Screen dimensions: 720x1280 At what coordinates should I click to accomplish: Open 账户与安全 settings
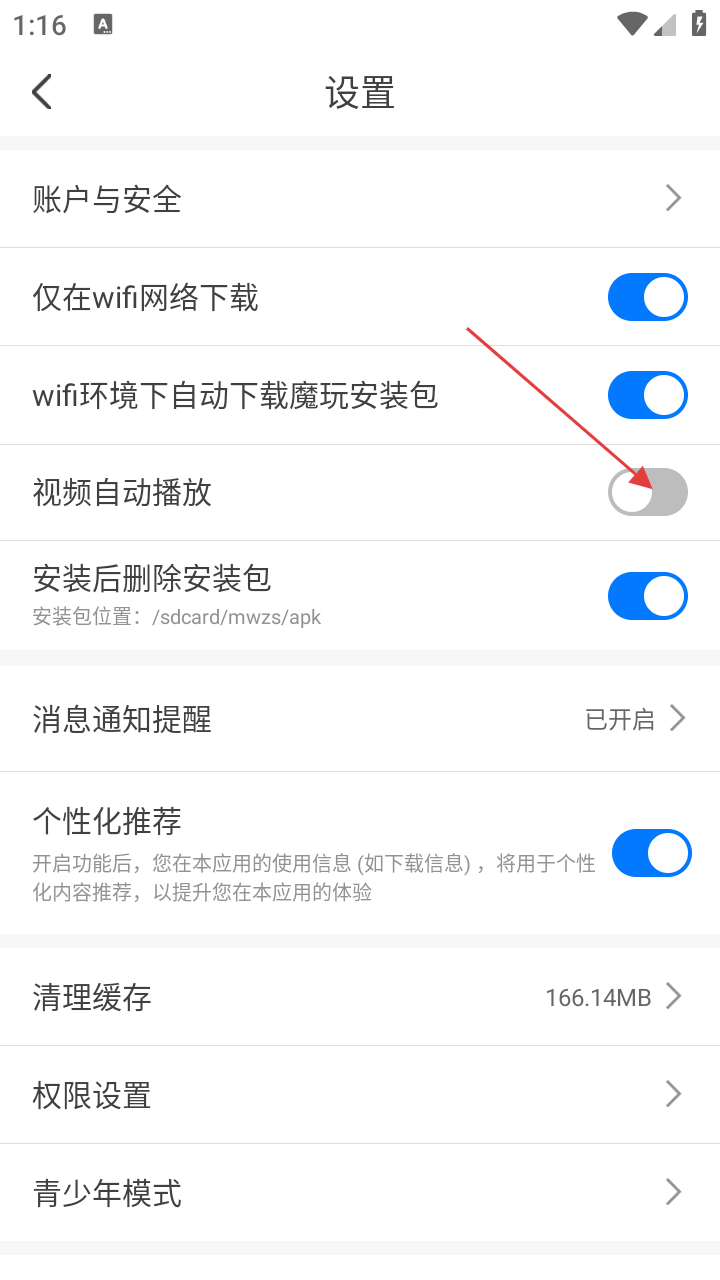coord(360,199)
